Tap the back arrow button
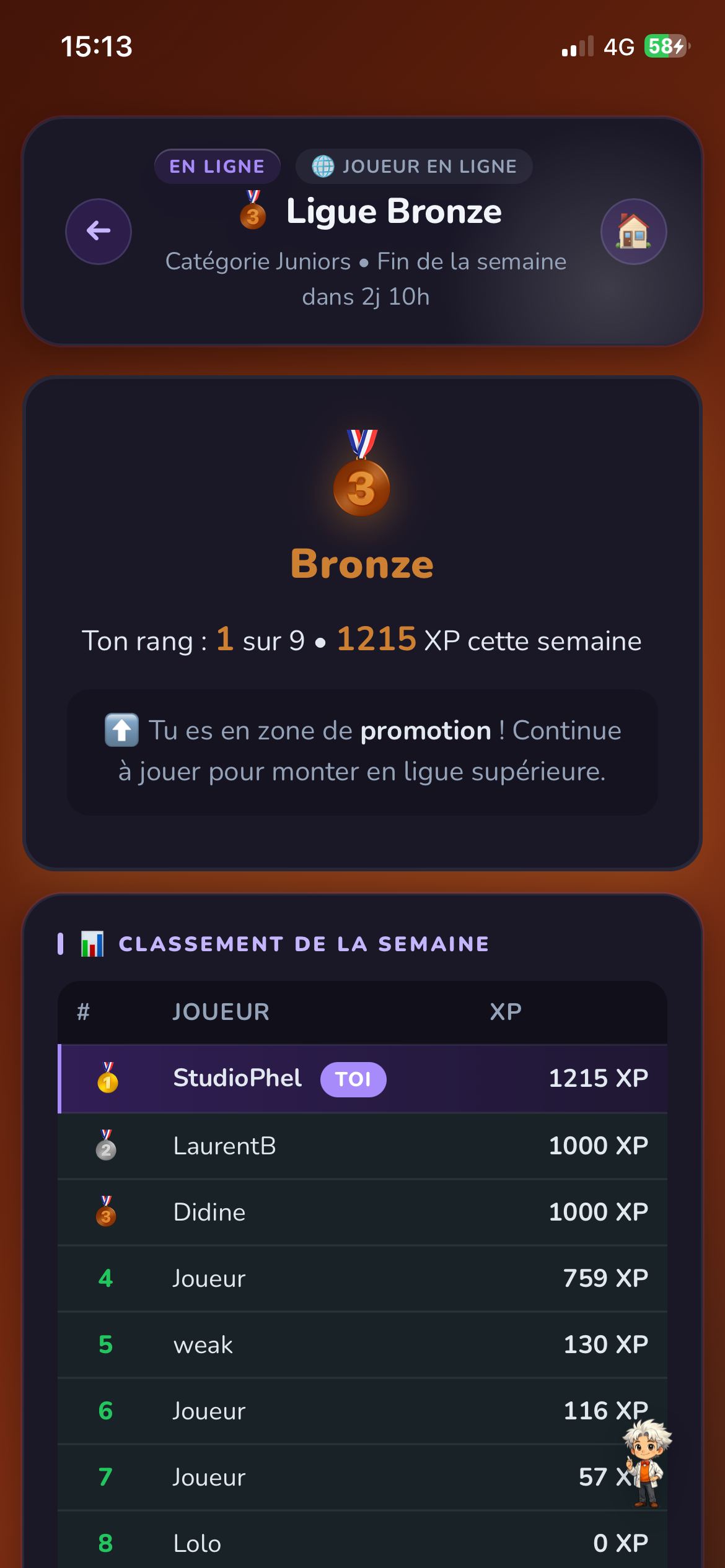725x1568 pixels. coord(98,231)
